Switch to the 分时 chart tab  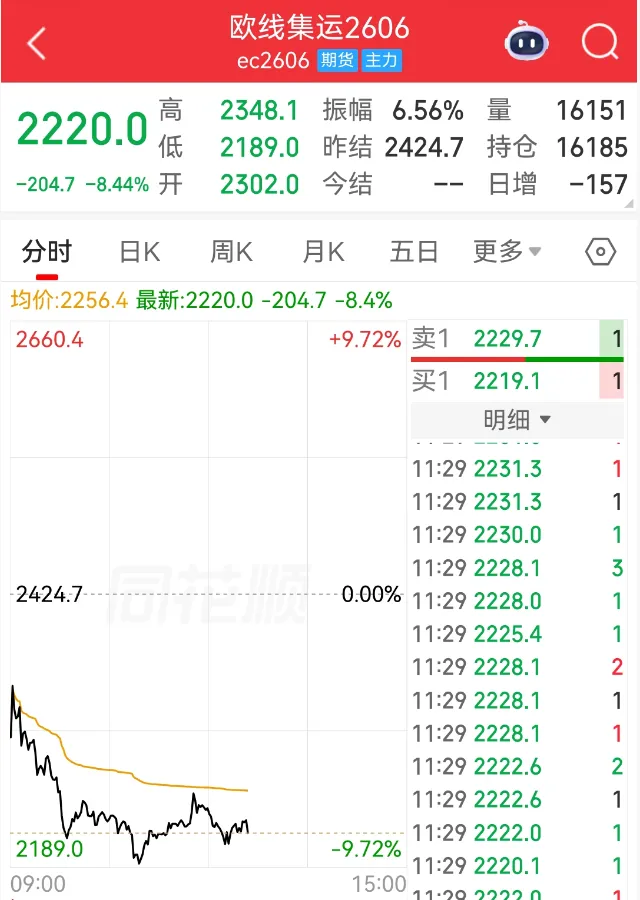tap(47, 252)
